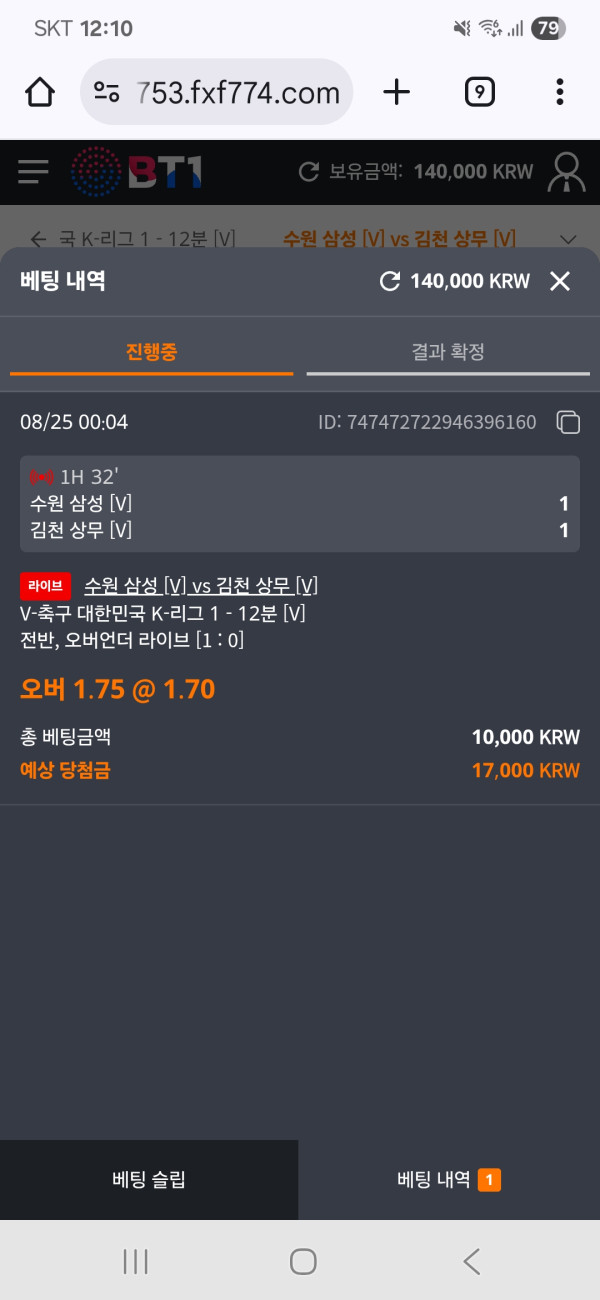Open the 베팅 내역 bottom tab
This screenshot has height=1300, width=600.
[x=449, y=1180]
